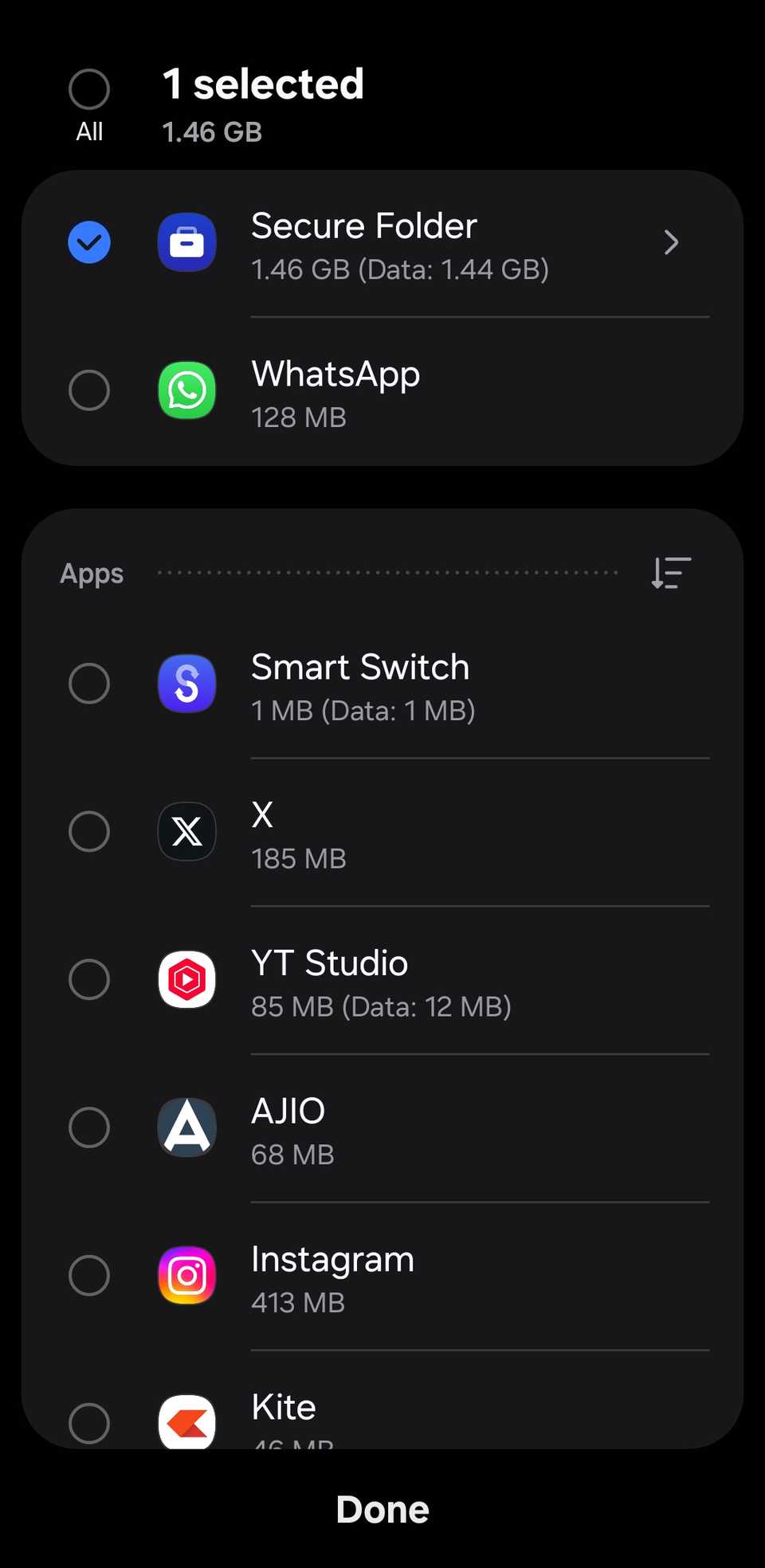The height and width of the screenshot is (1568, 765).
Task: Select the Instagram checkbox
Action: click(89, 1276)
